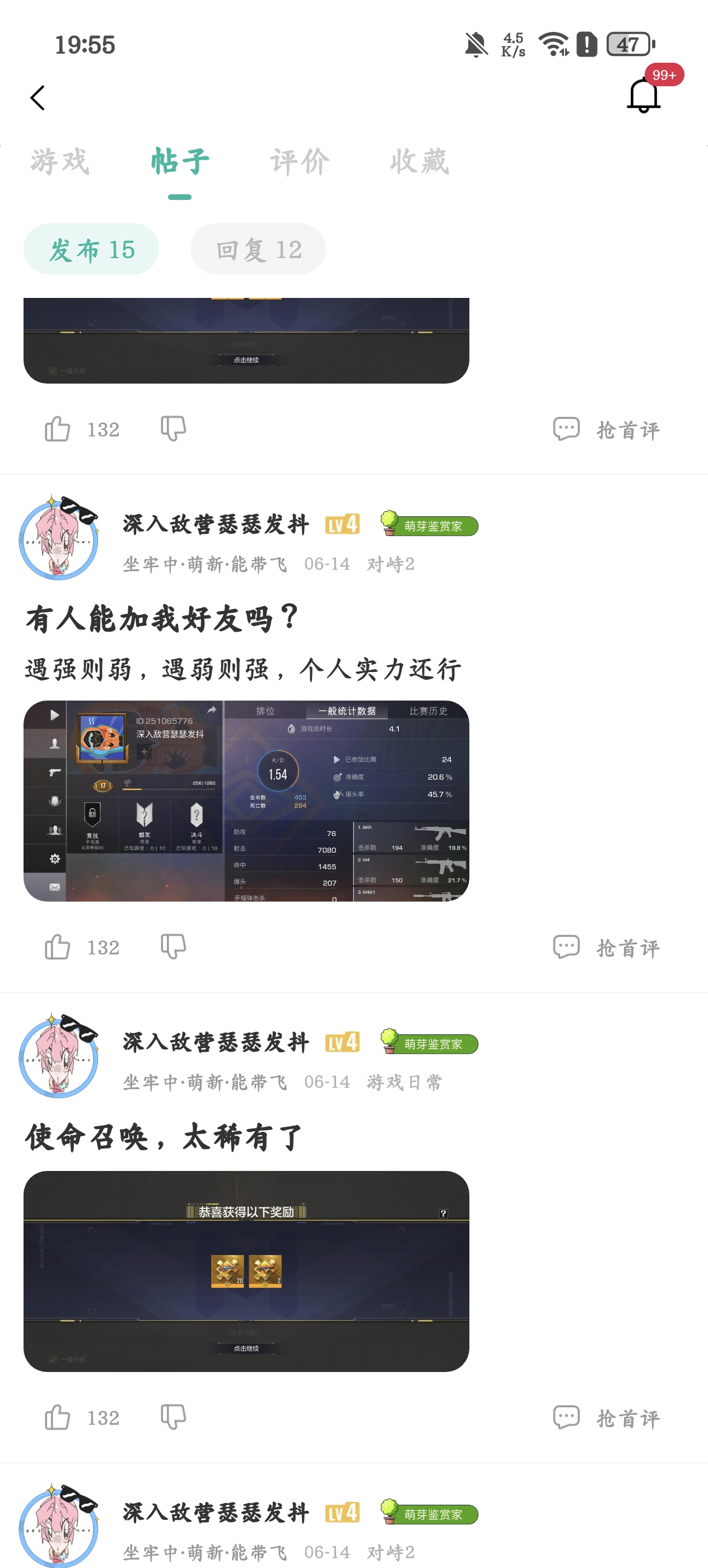The image size is (708, 1568).
Task: Open the 游戏日常 topic tag
Action: (405, 1082)
